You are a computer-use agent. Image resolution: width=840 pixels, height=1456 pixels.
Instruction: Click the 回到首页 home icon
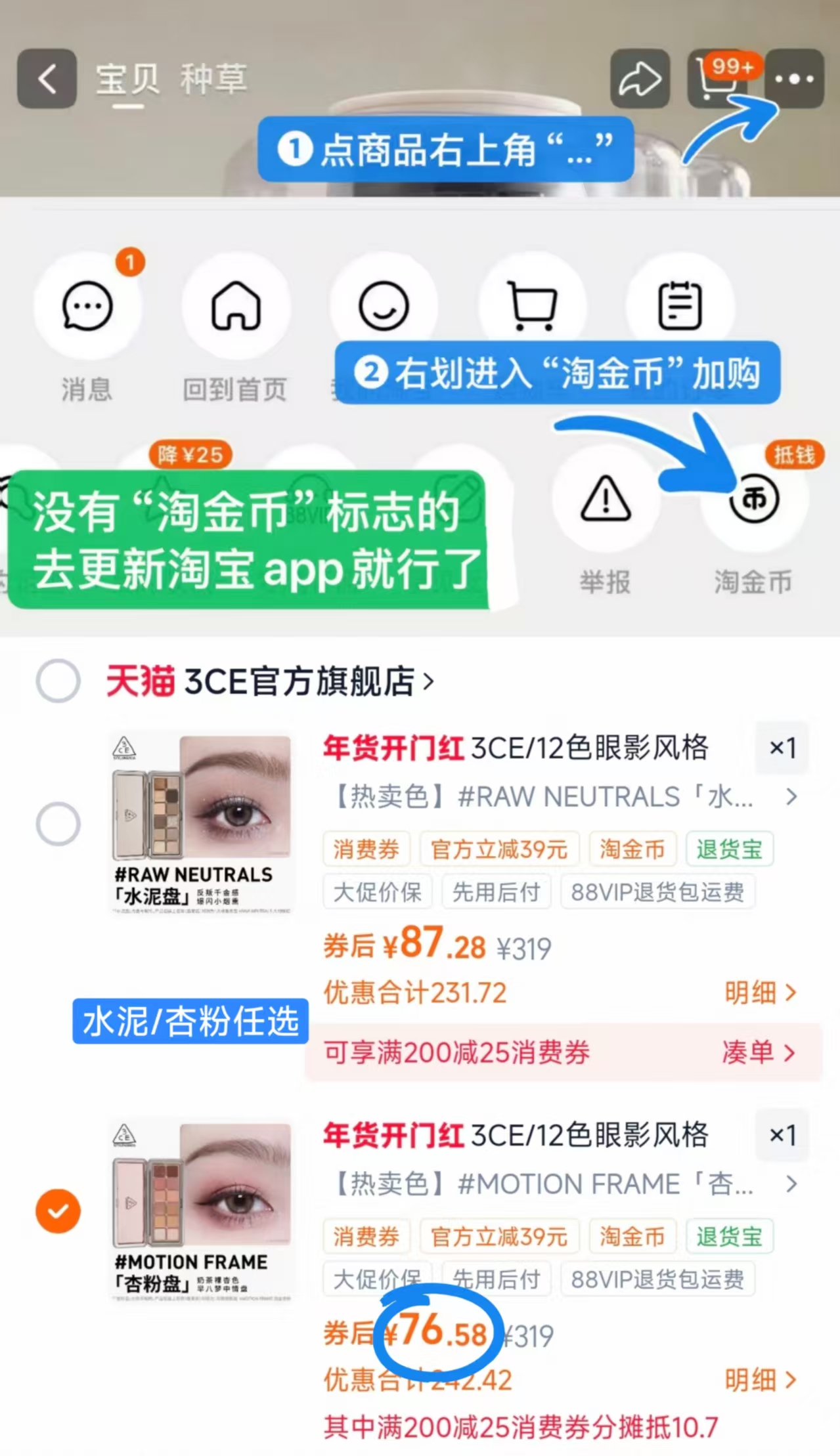236,306
